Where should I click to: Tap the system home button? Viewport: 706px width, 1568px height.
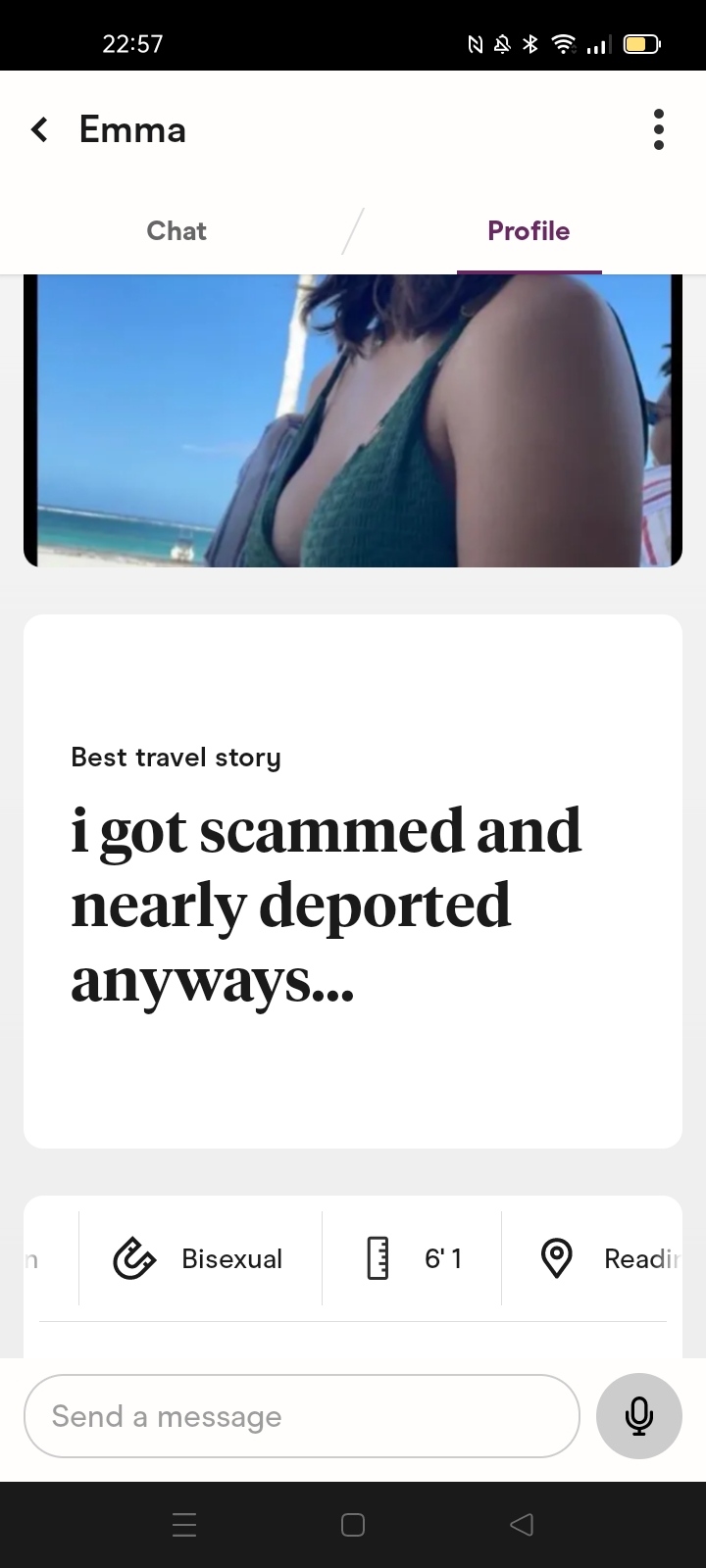[x=353, y=1525]
